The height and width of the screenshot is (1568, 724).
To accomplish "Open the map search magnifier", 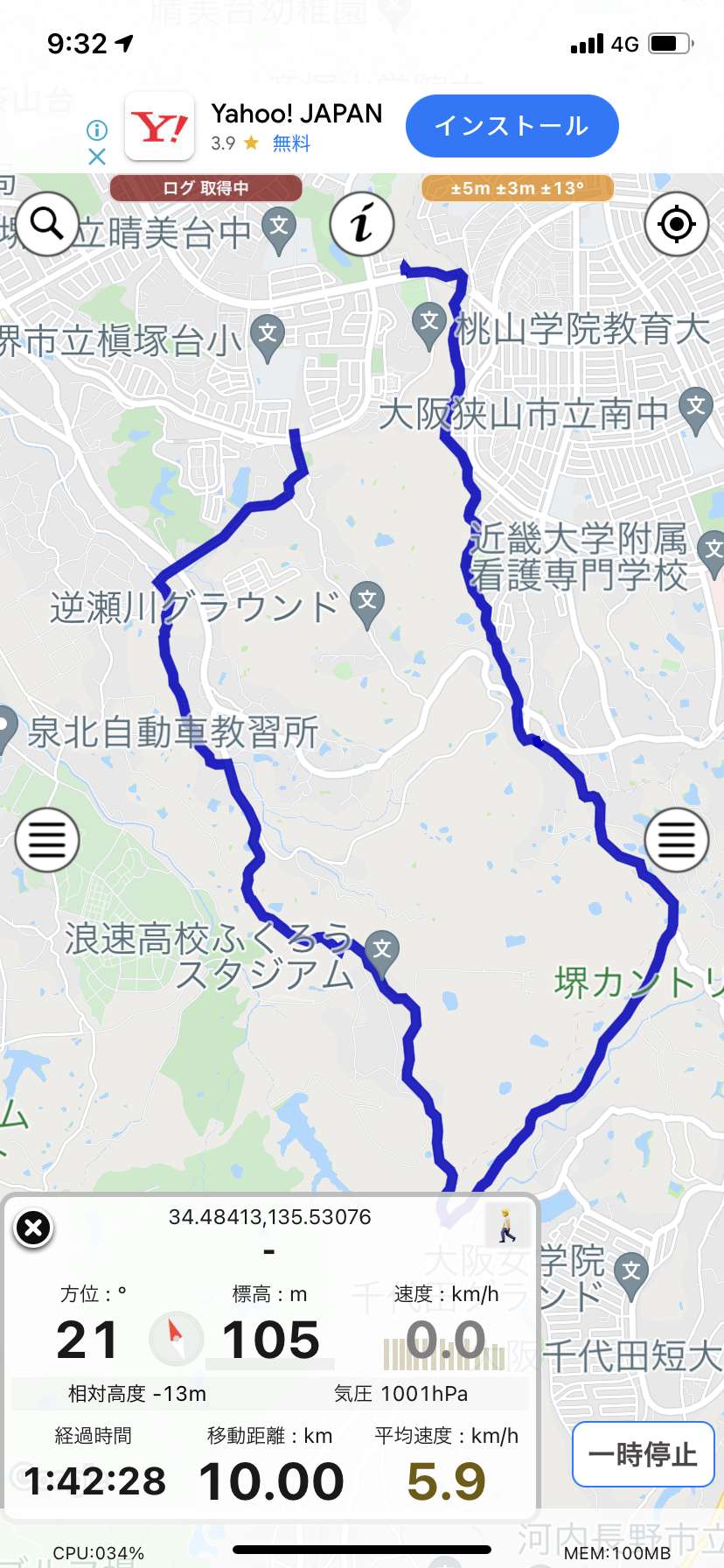I will tap(47, 224).
